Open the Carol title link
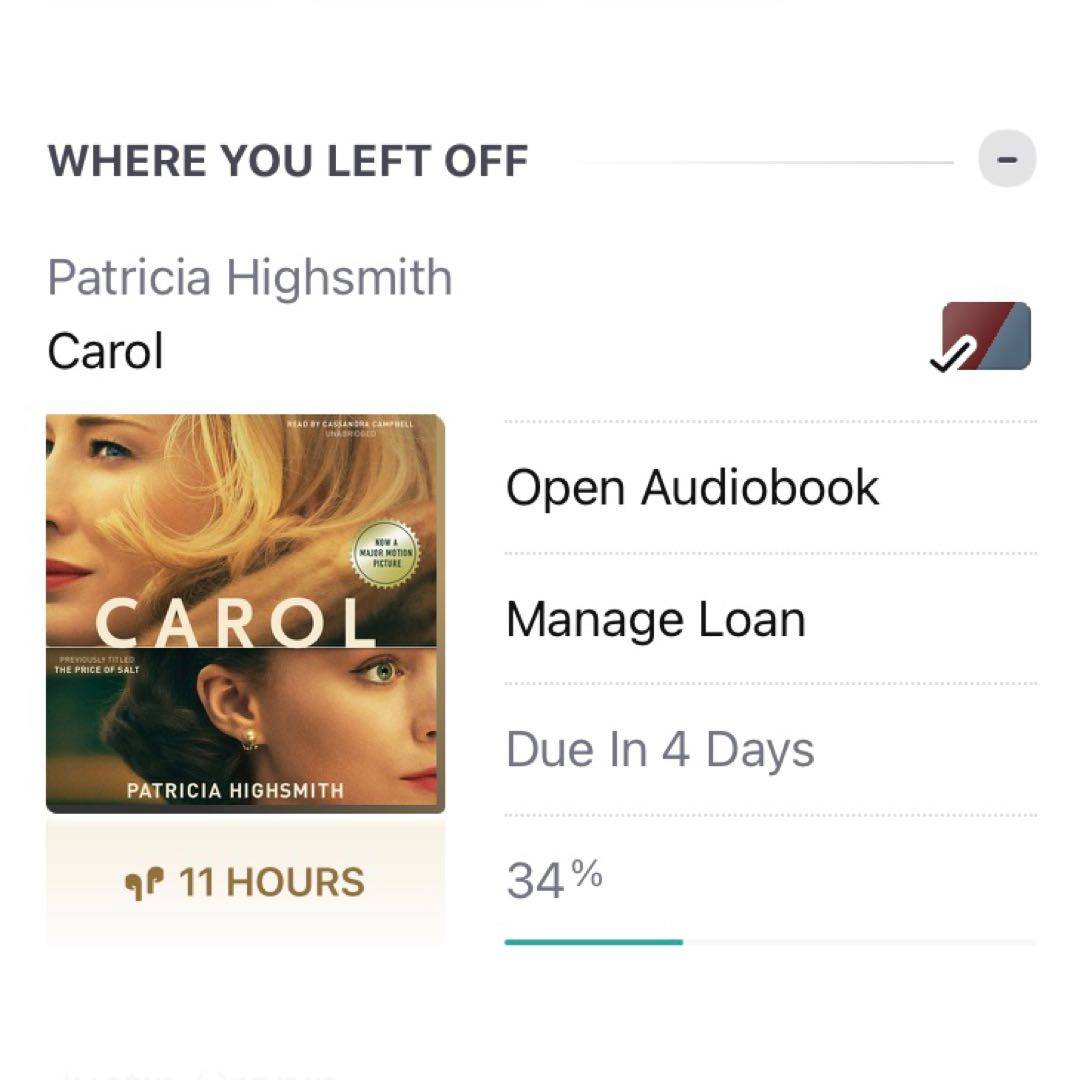 pos(105,351)
